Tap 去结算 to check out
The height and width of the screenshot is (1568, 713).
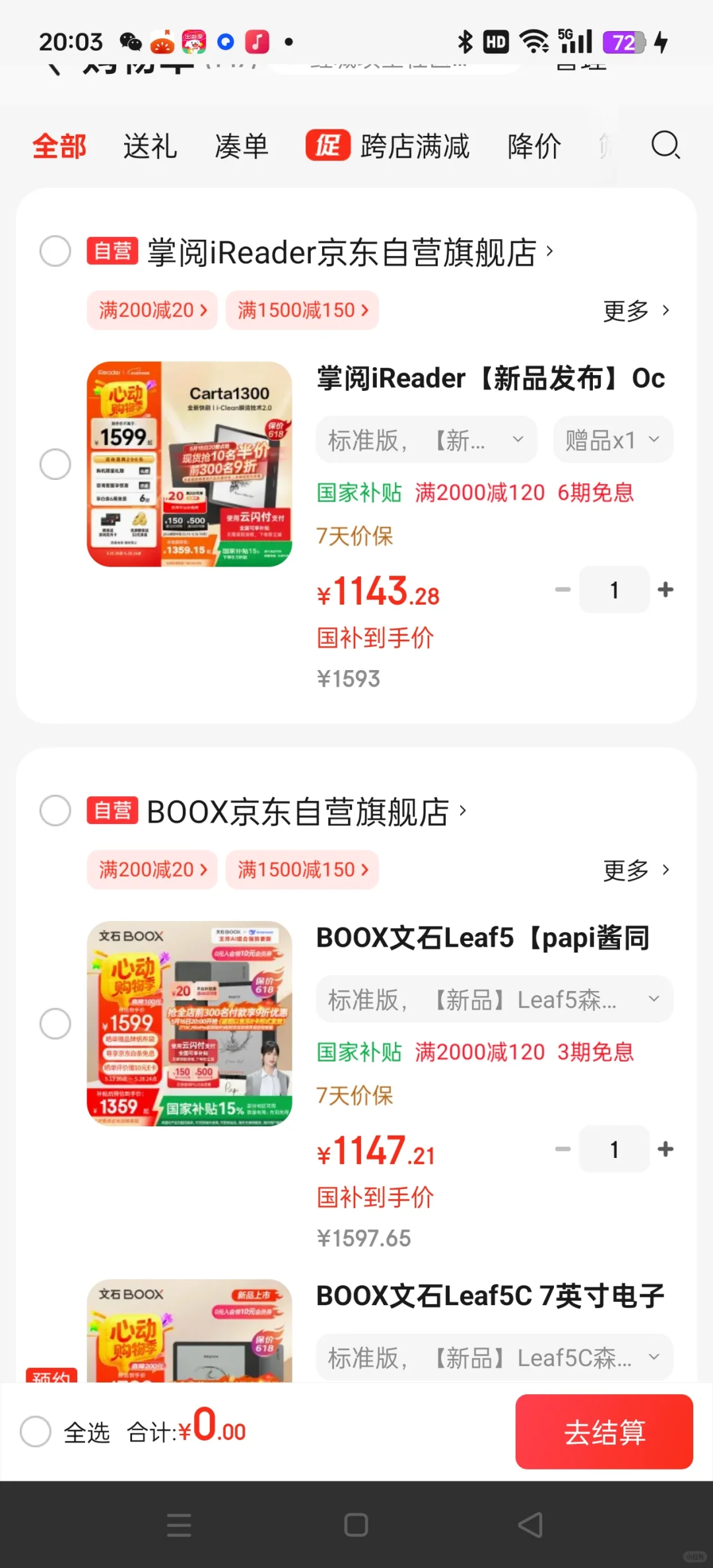click(x=604, y=1431)
